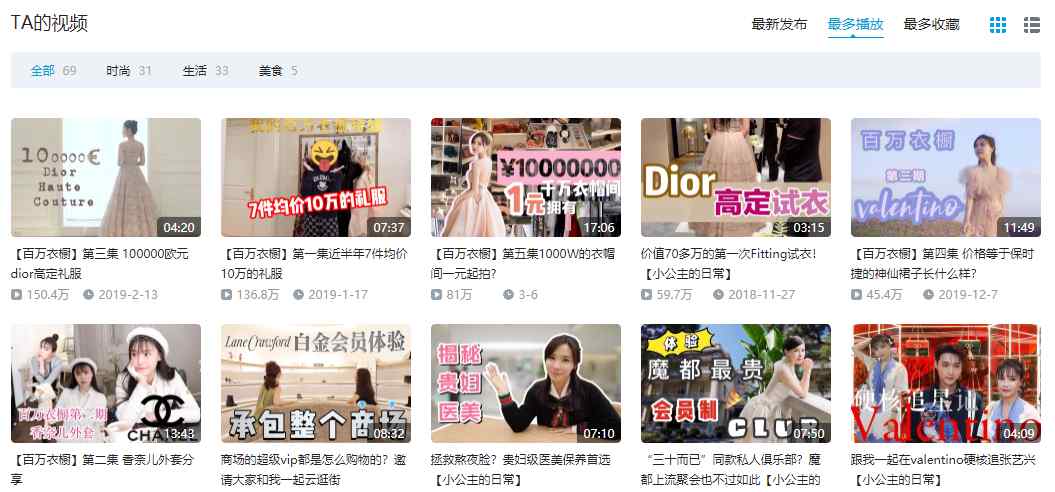The height and width of the screenshot is (492, 1055).
Task: Filter videos by 时尚 category
Action: [x=129, y=71]
